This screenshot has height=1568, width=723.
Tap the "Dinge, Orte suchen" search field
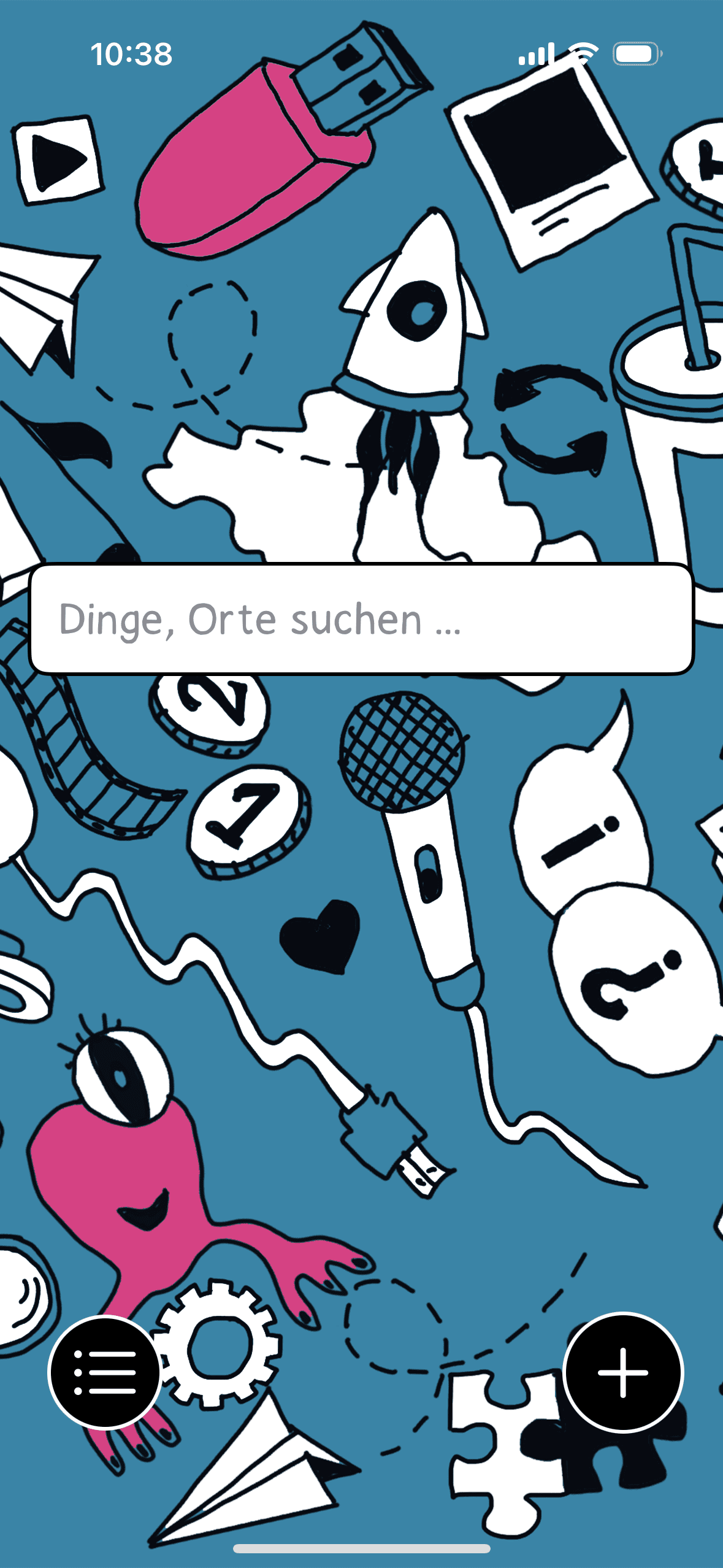click(361, 619)
